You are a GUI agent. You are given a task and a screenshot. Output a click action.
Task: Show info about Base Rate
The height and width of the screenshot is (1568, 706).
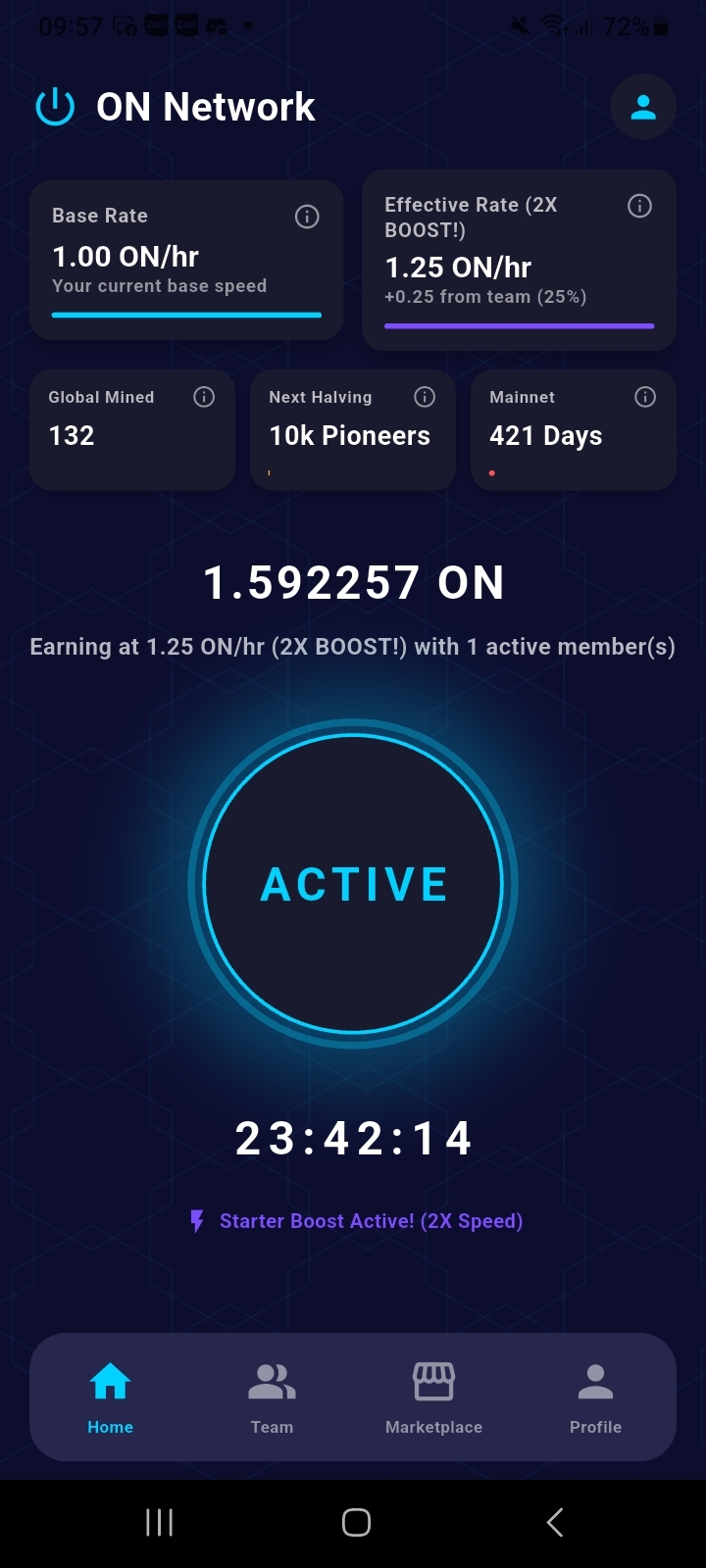tap(307, 217)
